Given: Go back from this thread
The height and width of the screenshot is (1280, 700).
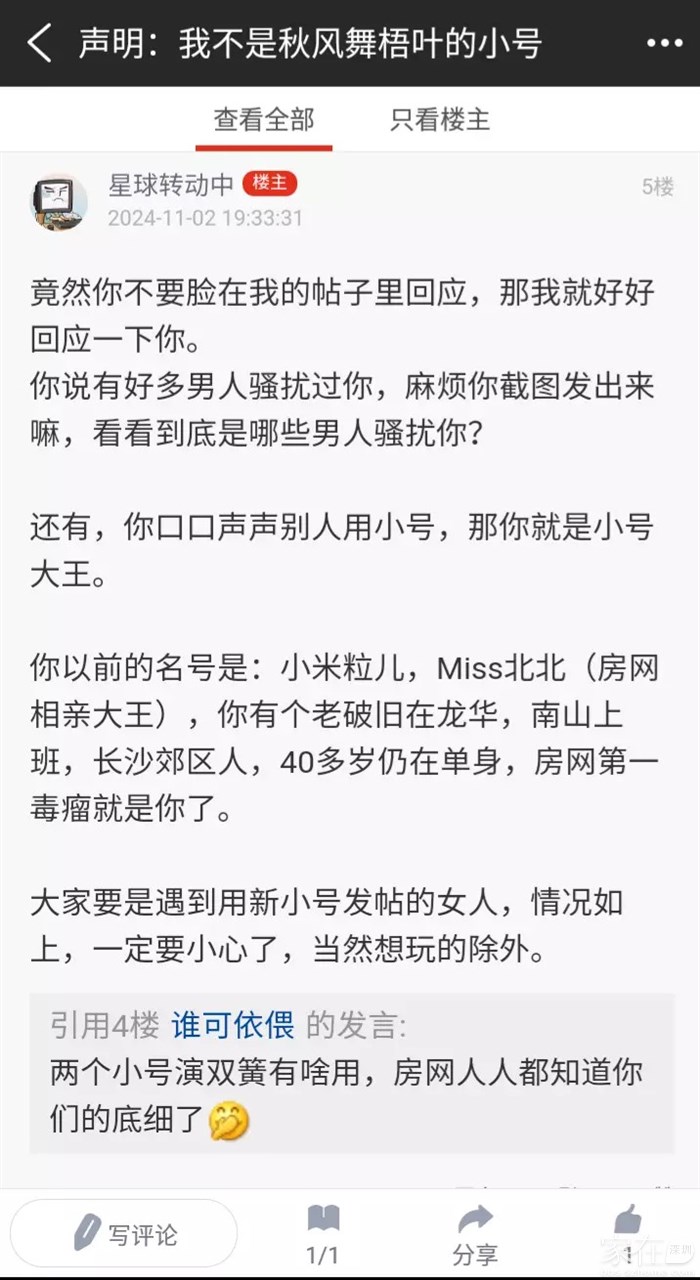Looking at the screenshot, I should pos(40,44).
